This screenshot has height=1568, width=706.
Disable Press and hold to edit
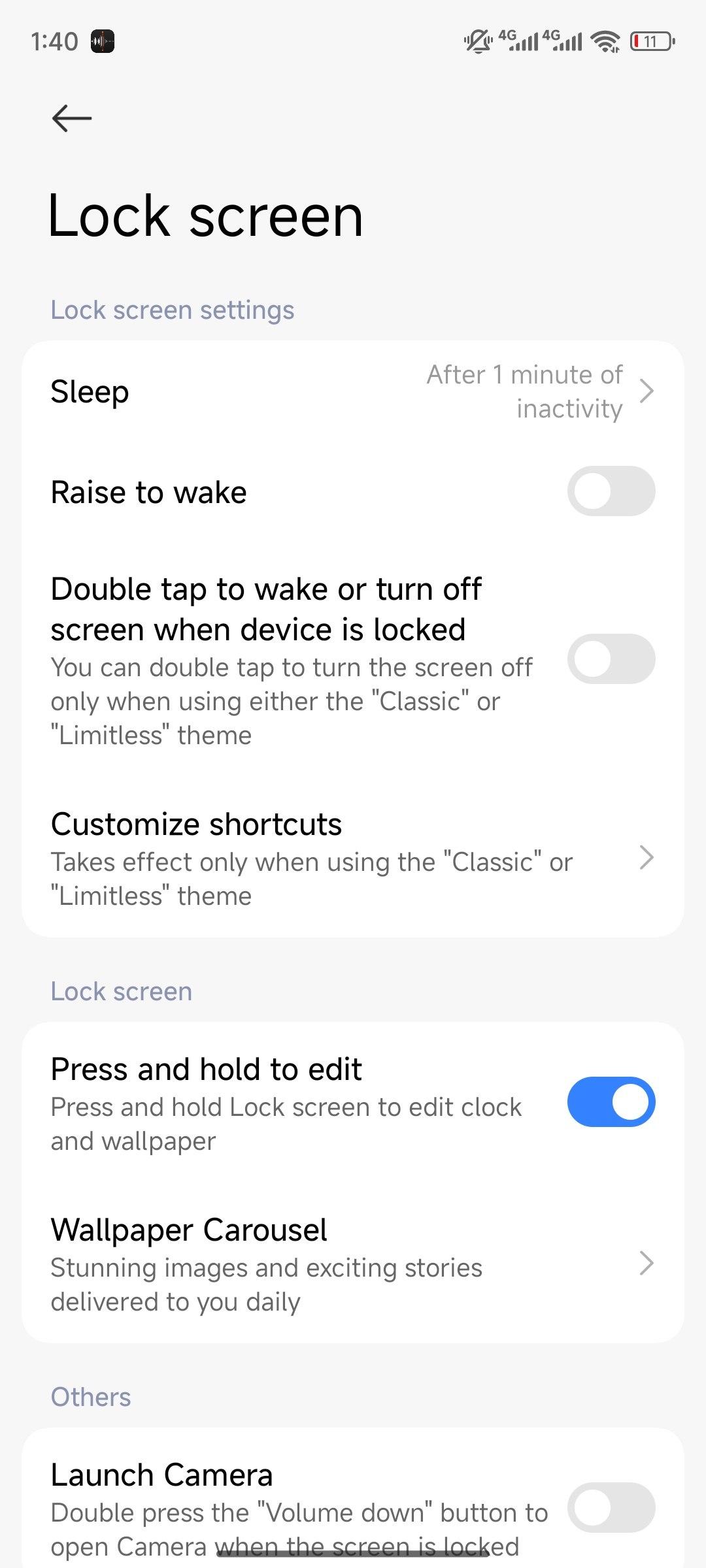click(611, 1102)
